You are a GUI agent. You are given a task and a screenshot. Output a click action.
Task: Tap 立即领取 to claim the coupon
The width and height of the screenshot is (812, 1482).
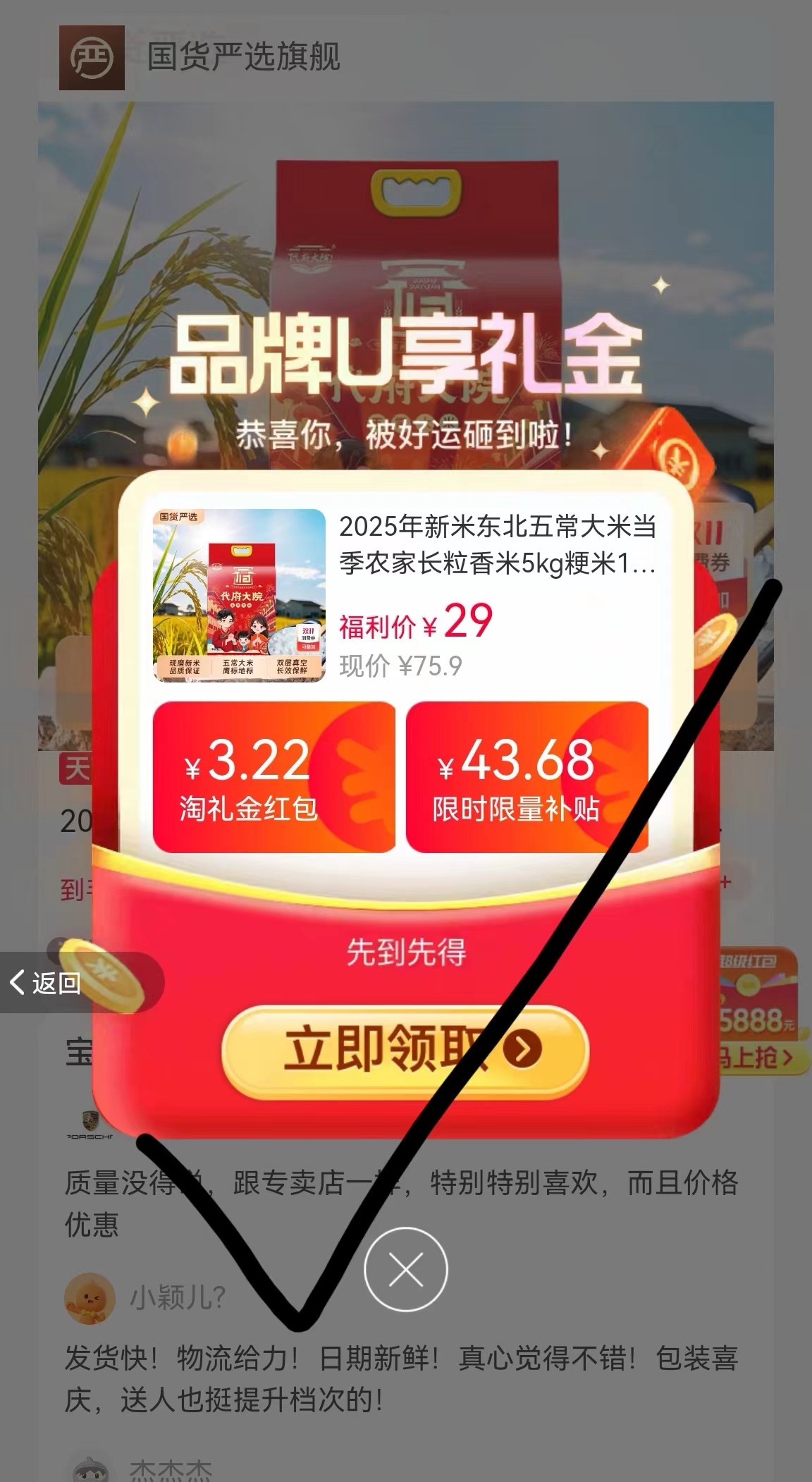pos(405,1050)
